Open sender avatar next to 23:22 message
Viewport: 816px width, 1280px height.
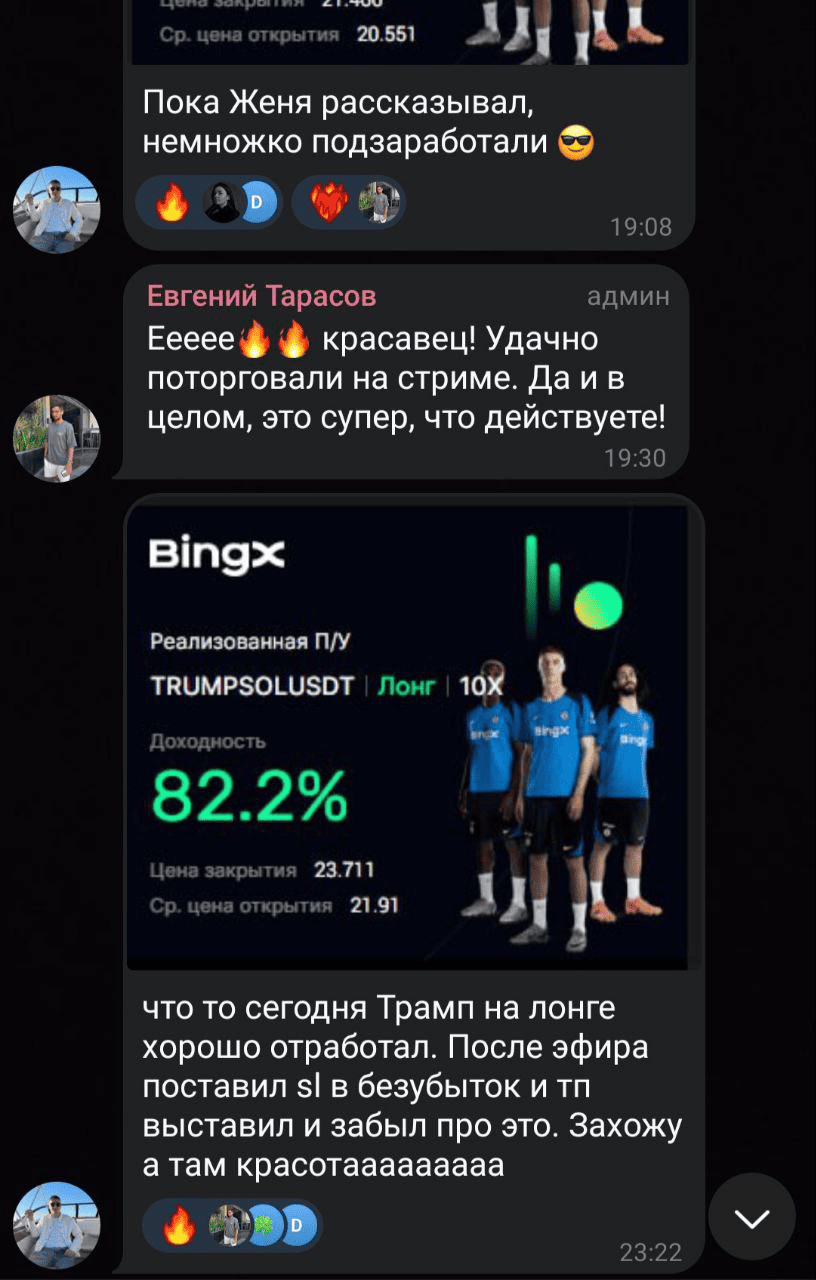click(57, 1225)
